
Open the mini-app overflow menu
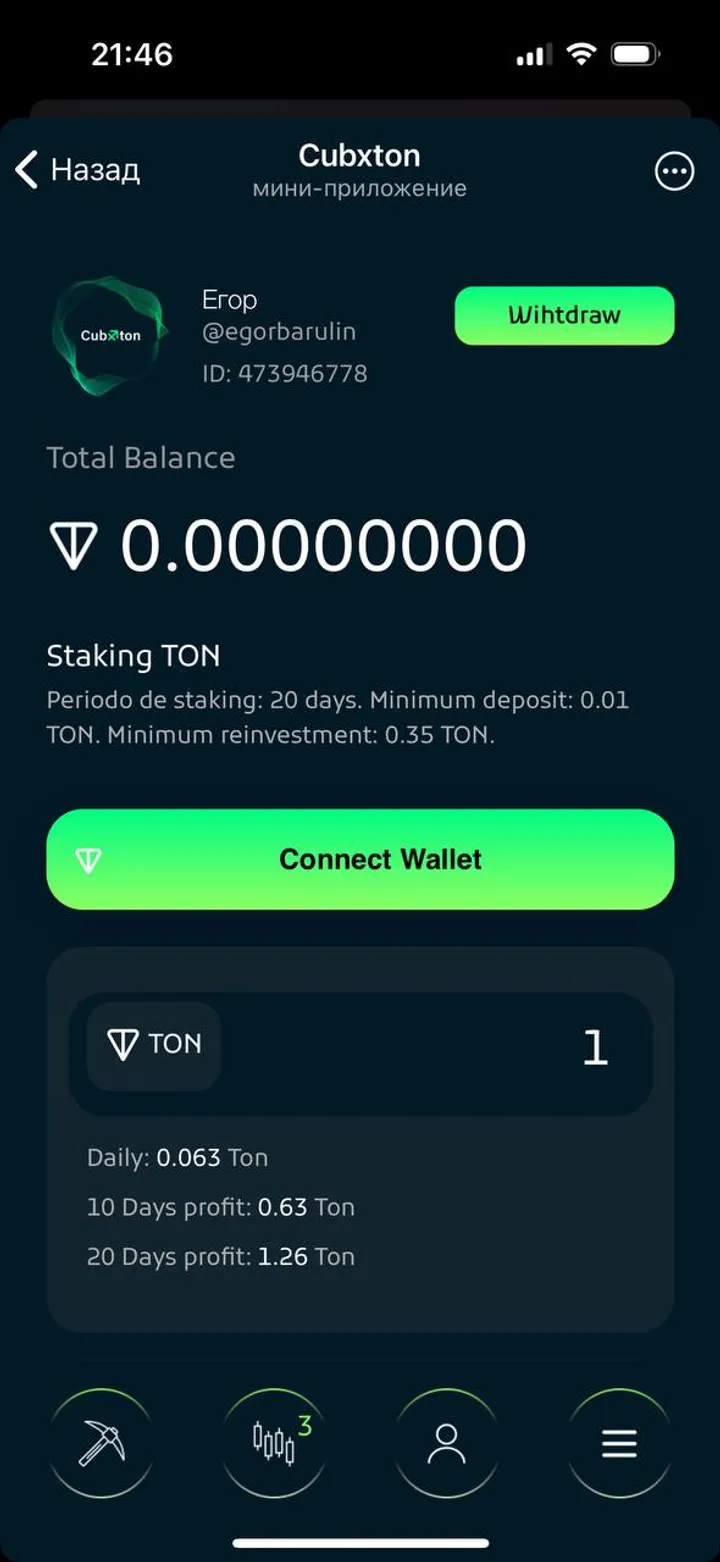(x=674, y=171)
